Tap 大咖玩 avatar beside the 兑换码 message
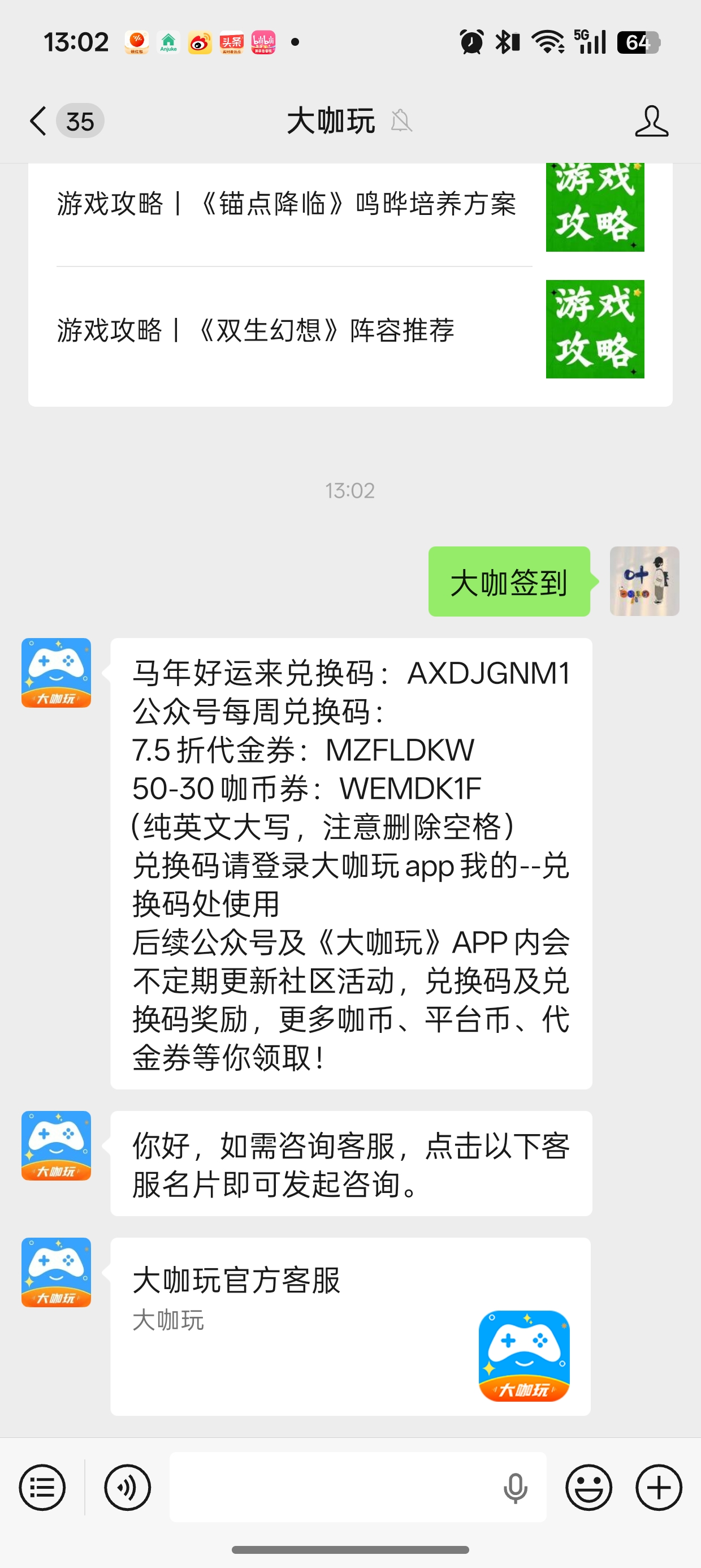 click(x=56, y=673)
